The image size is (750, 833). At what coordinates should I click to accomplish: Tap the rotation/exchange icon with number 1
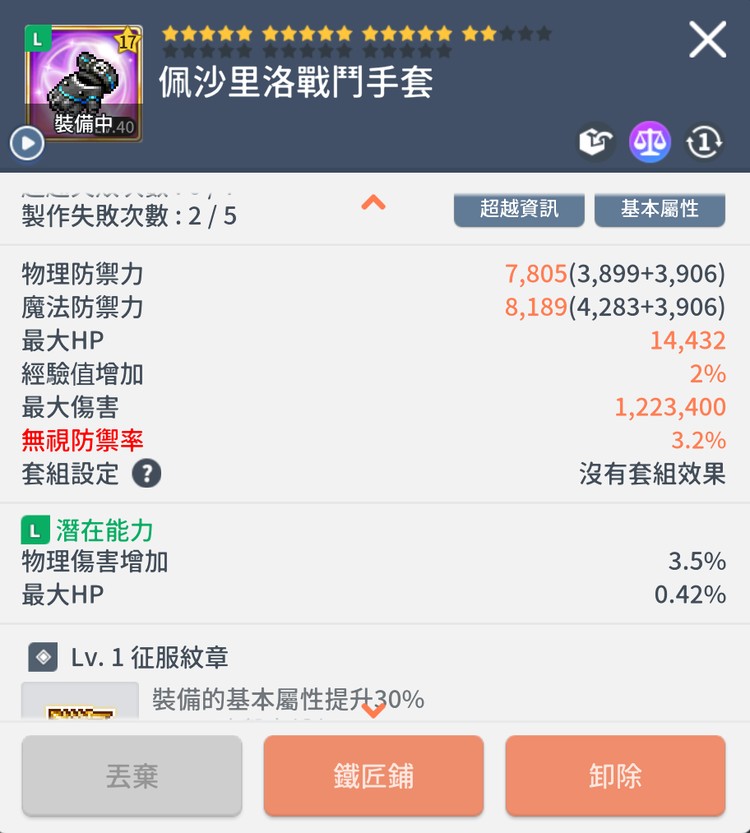(706, 142)
